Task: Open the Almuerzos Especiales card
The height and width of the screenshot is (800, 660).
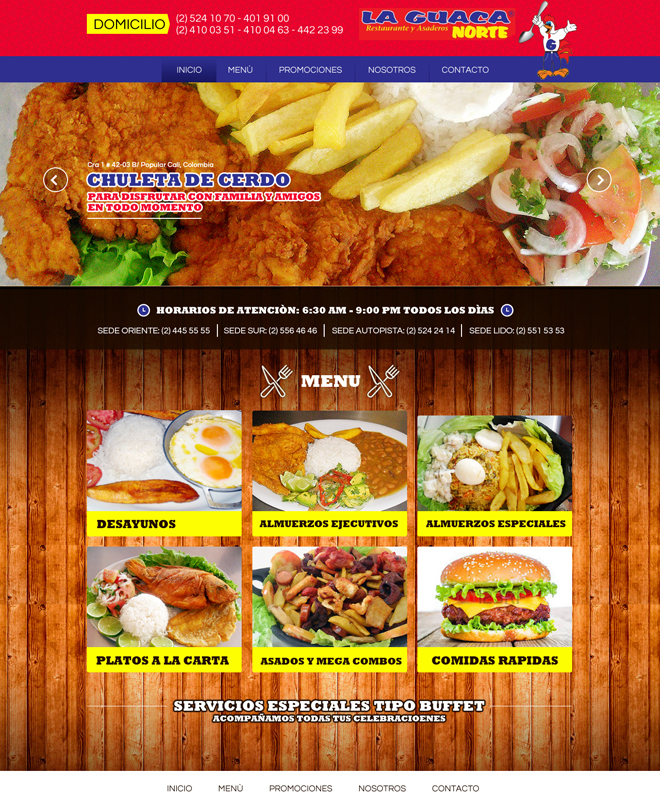Action: [495, 472]
